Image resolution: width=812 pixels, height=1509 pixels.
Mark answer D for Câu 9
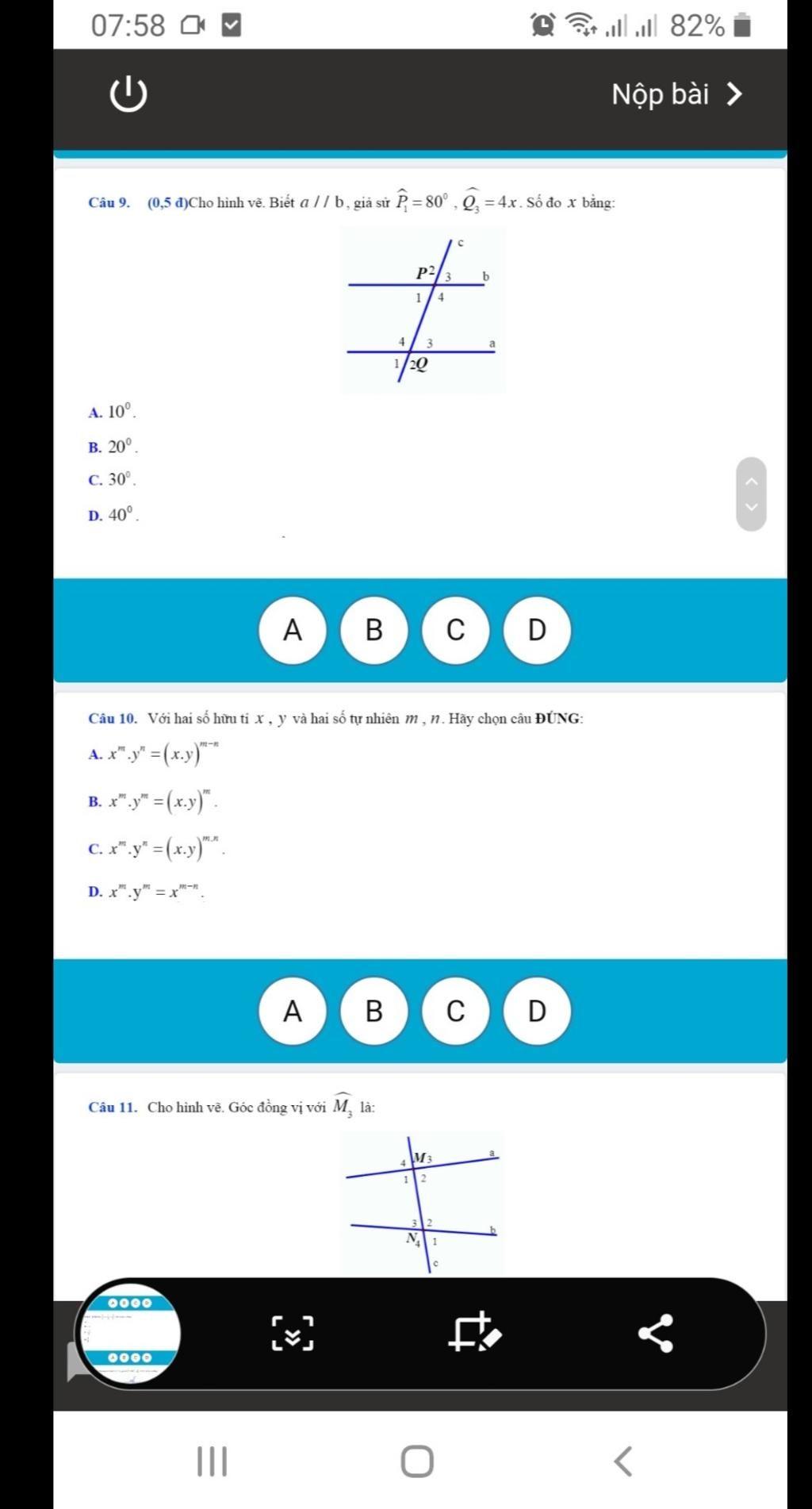[537, 630]
